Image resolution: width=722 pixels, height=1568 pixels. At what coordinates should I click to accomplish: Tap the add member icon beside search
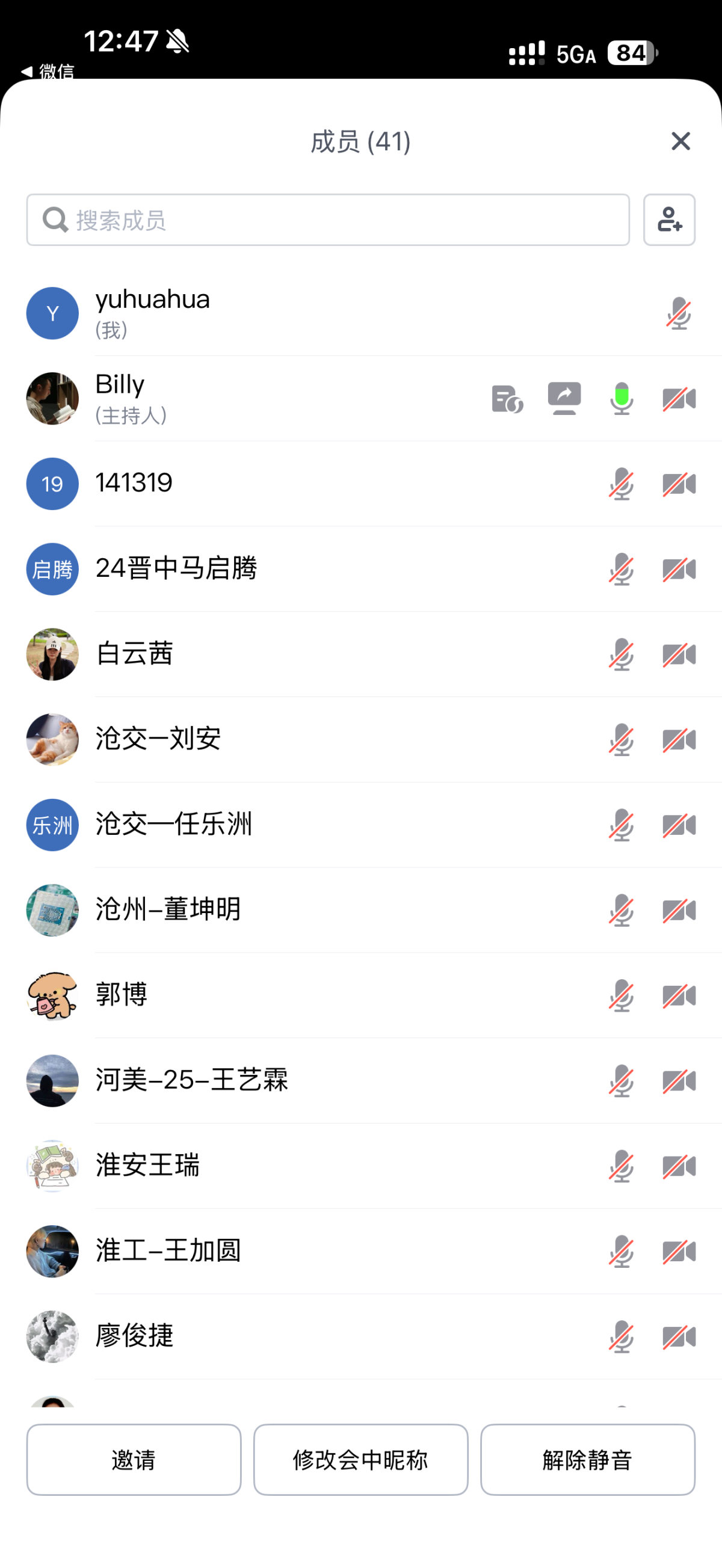tap(669, 220)
